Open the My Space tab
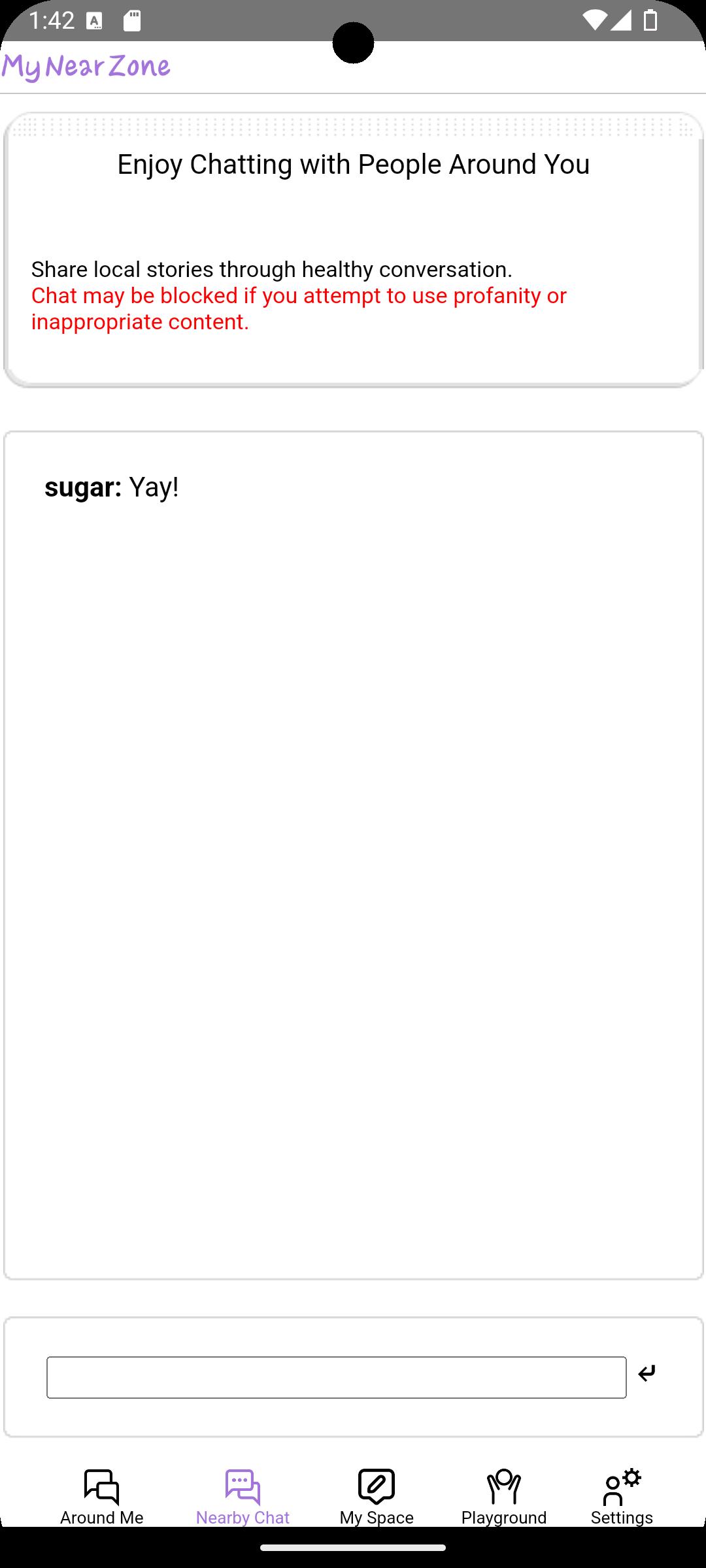The width and height of the screenshot is (706, 1568). click(x=377, y=1495)
